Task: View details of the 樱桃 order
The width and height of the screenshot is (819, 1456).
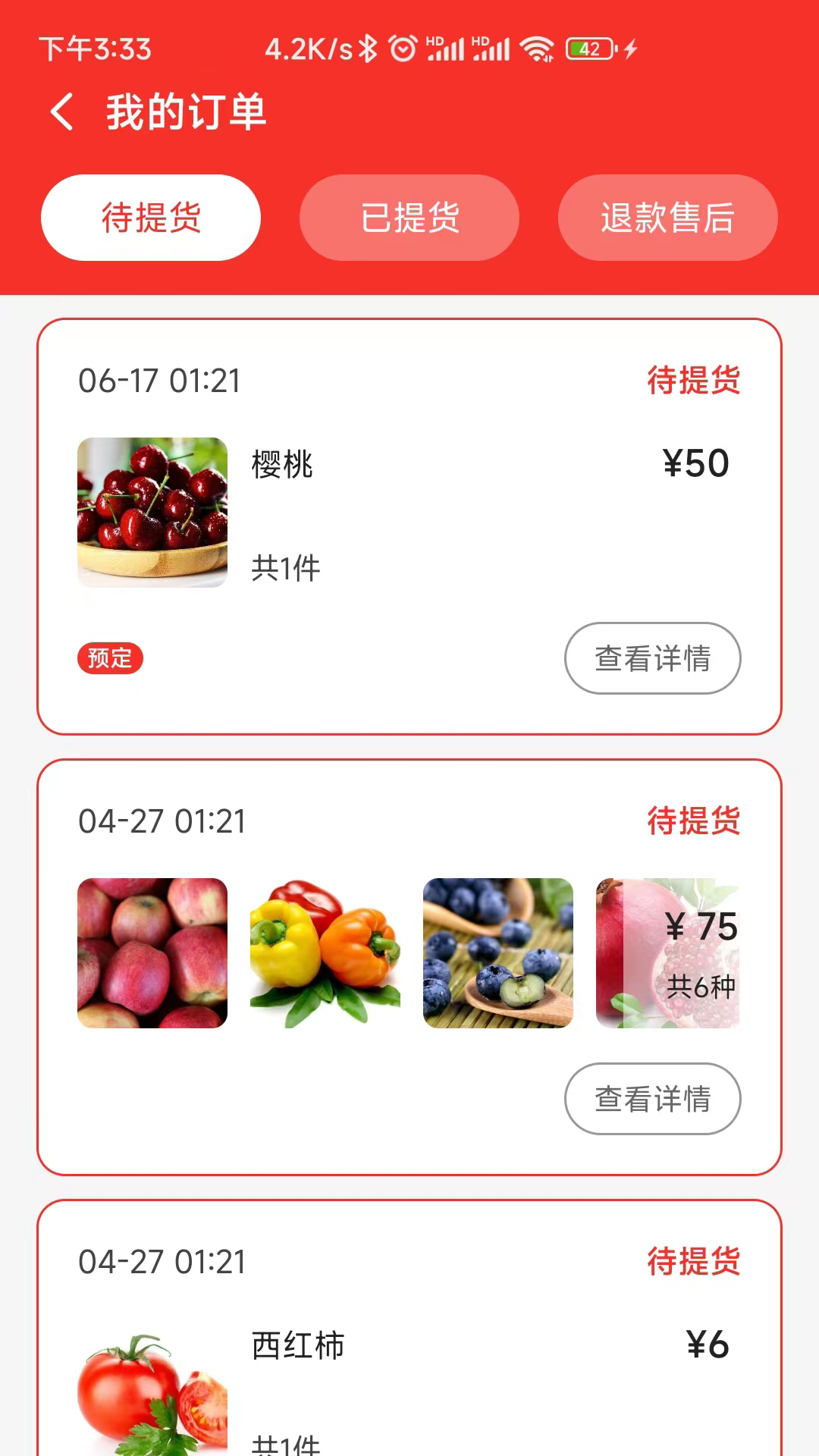Action: (x=652, y=658)
